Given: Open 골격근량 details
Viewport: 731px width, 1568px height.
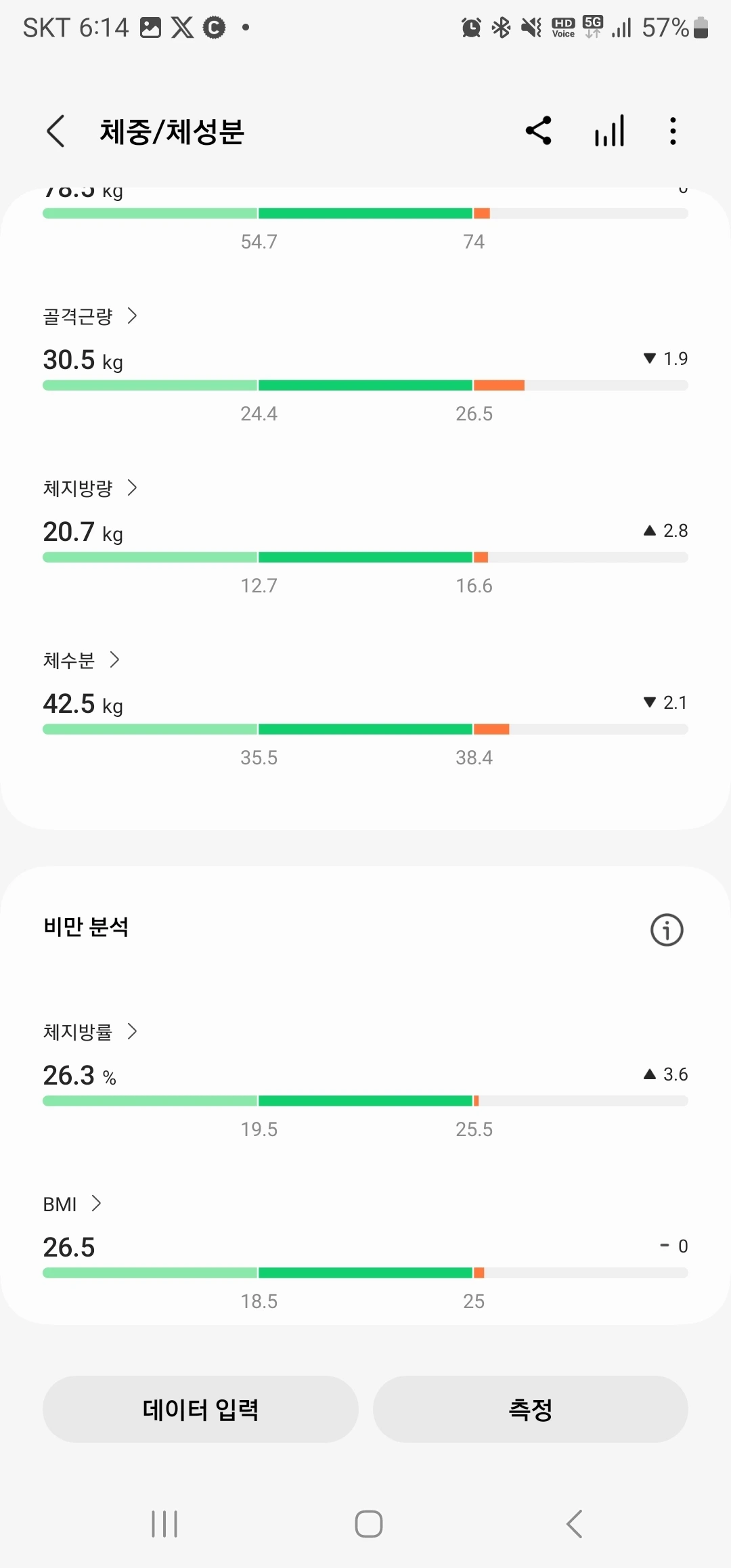Looking at the screenshot, I should pyautogui.click(x=90, y=316).
